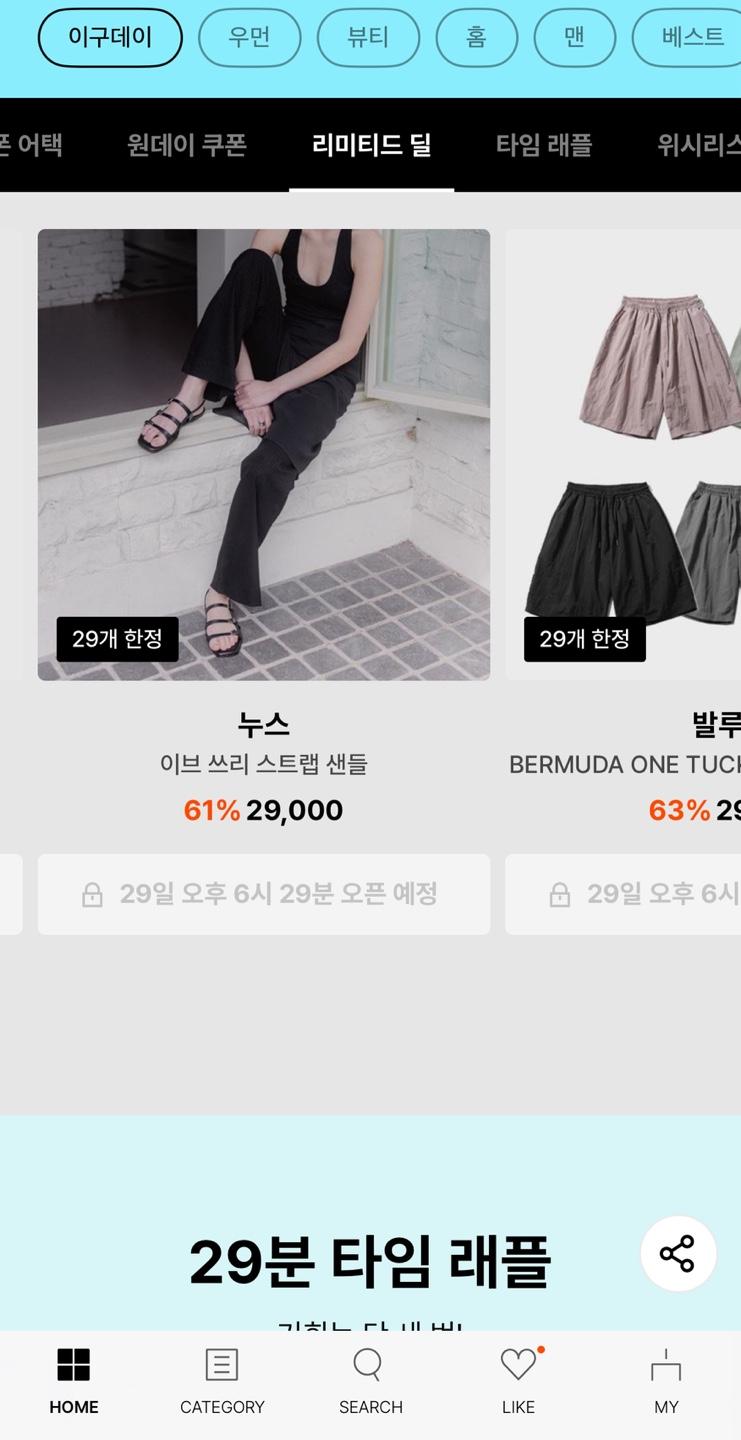Select the 이구데이 chip
The height and width of the screenshot is (1440, 741).
[110, 38]
